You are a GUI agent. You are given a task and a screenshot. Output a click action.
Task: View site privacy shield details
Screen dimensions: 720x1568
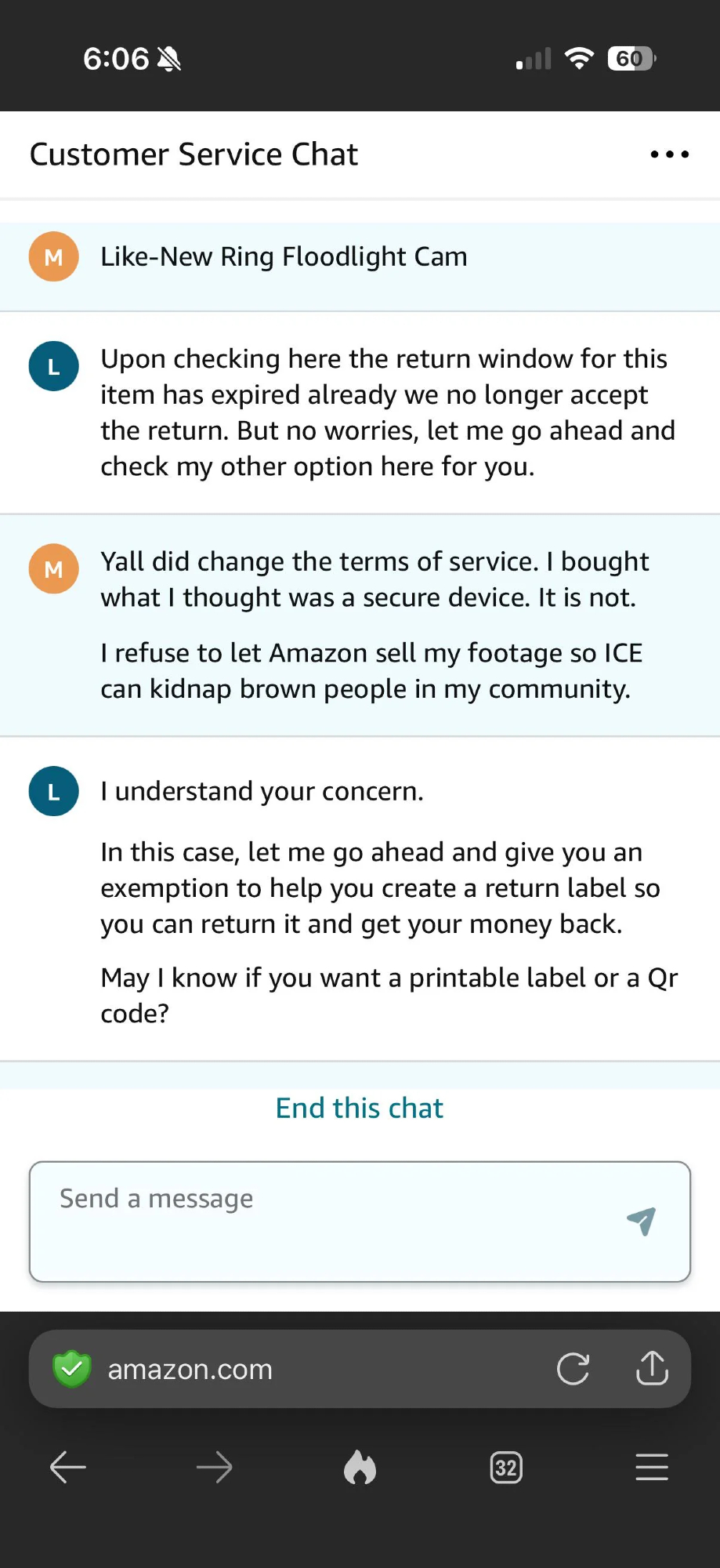point(71,1369)
